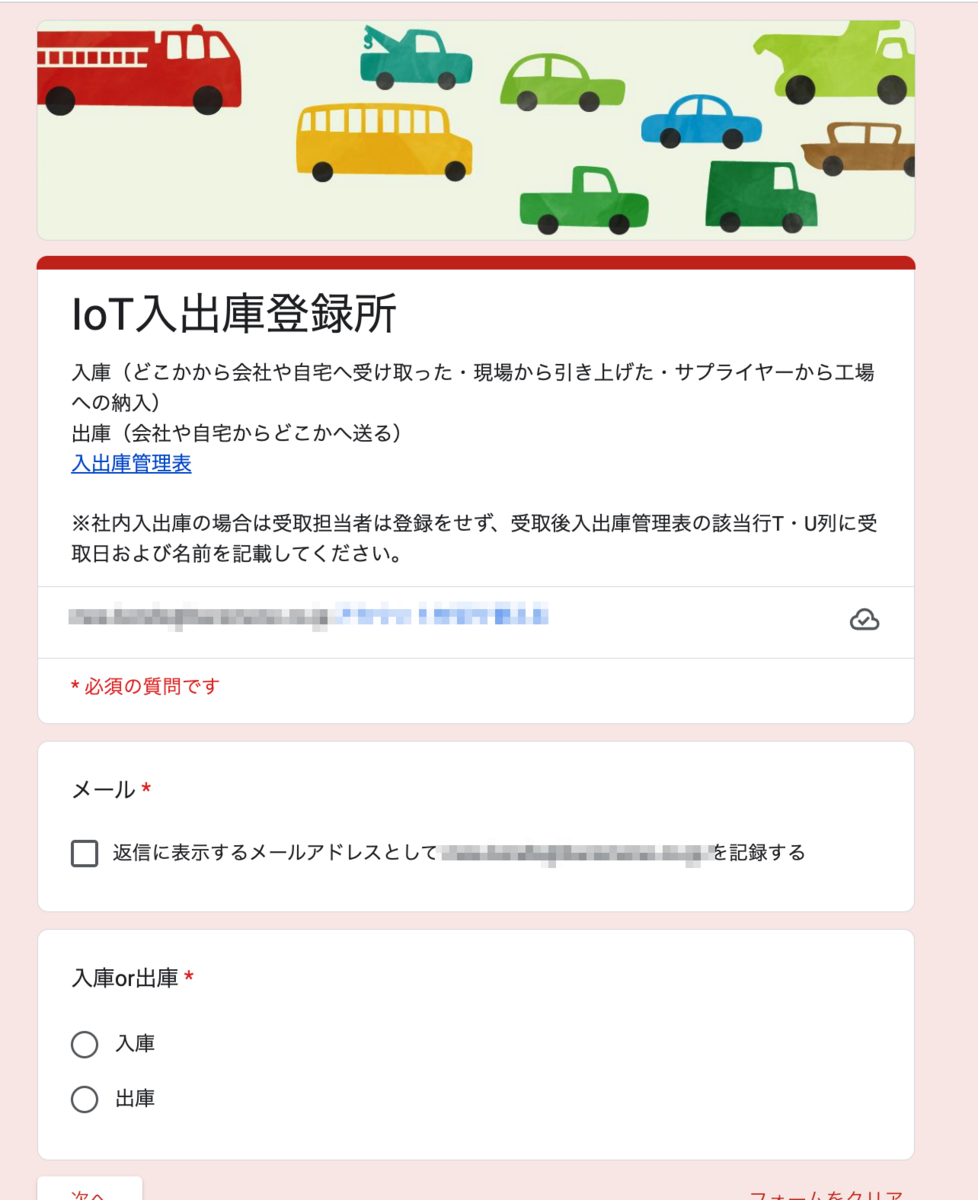Viewport: 978px width, 1200px height.
Task: Select the 入庫 radio button
Action: point(84,1044)
